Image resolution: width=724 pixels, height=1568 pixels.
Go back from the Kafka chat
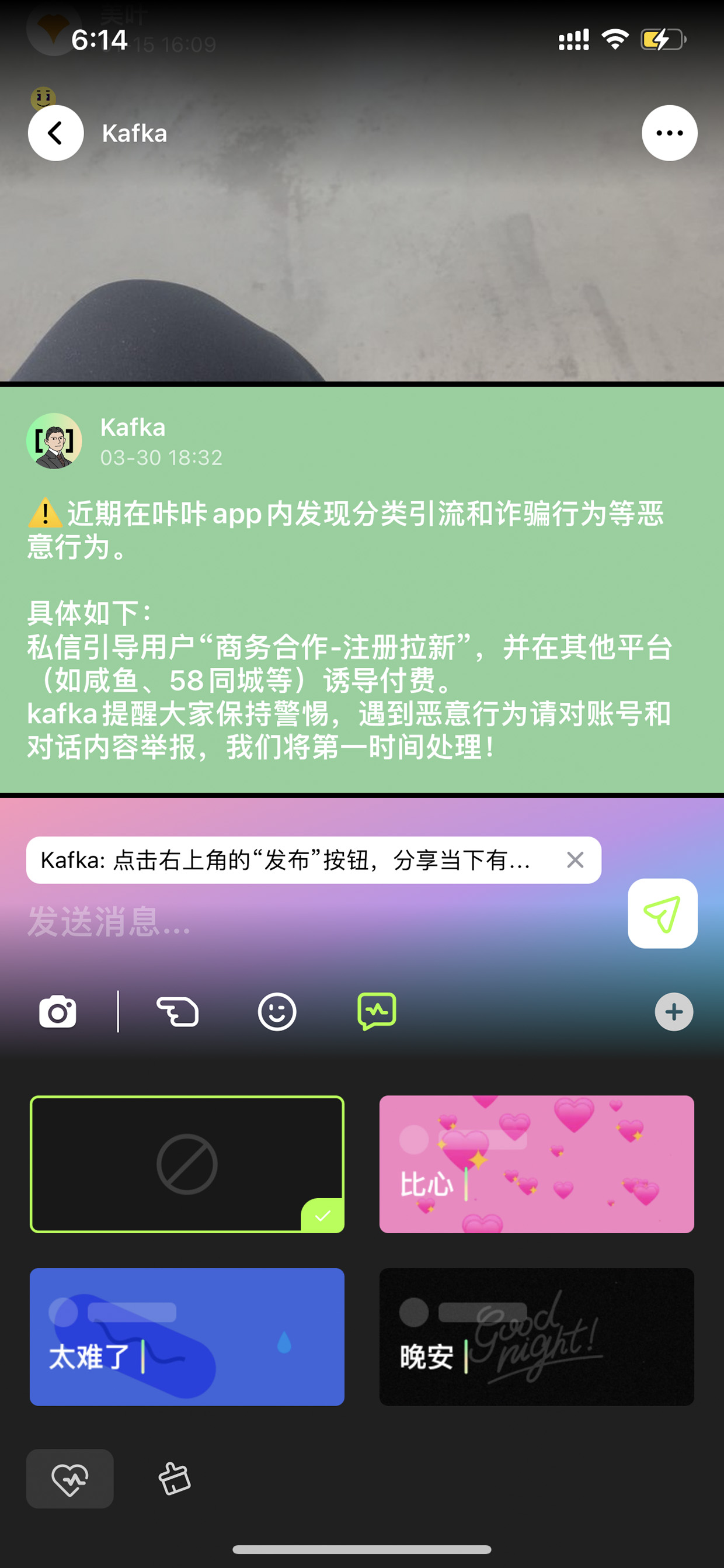pos(55,133)
